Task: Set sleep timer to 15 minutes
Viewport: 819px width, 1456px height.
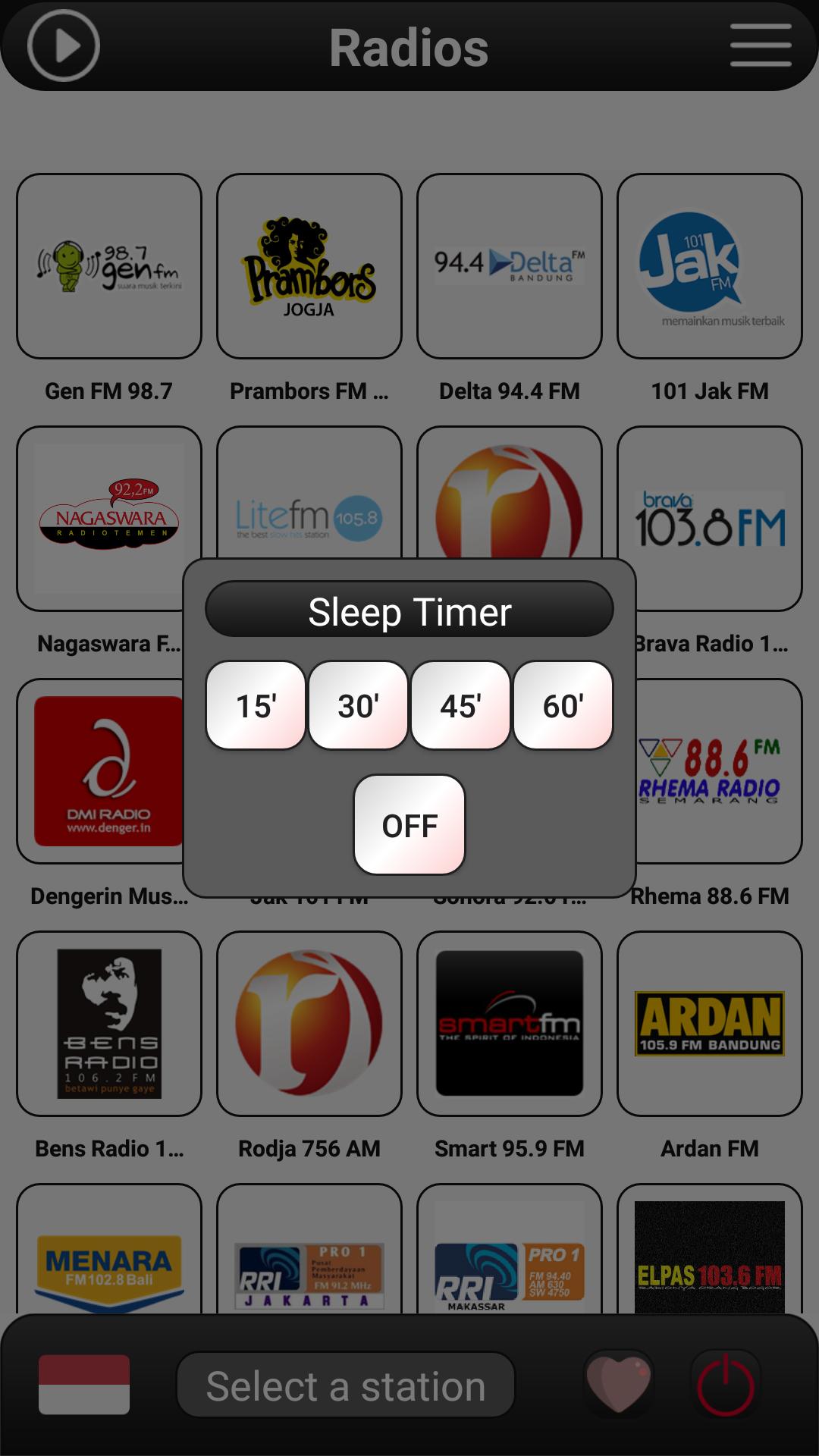Action: click(x=256, y=705)
